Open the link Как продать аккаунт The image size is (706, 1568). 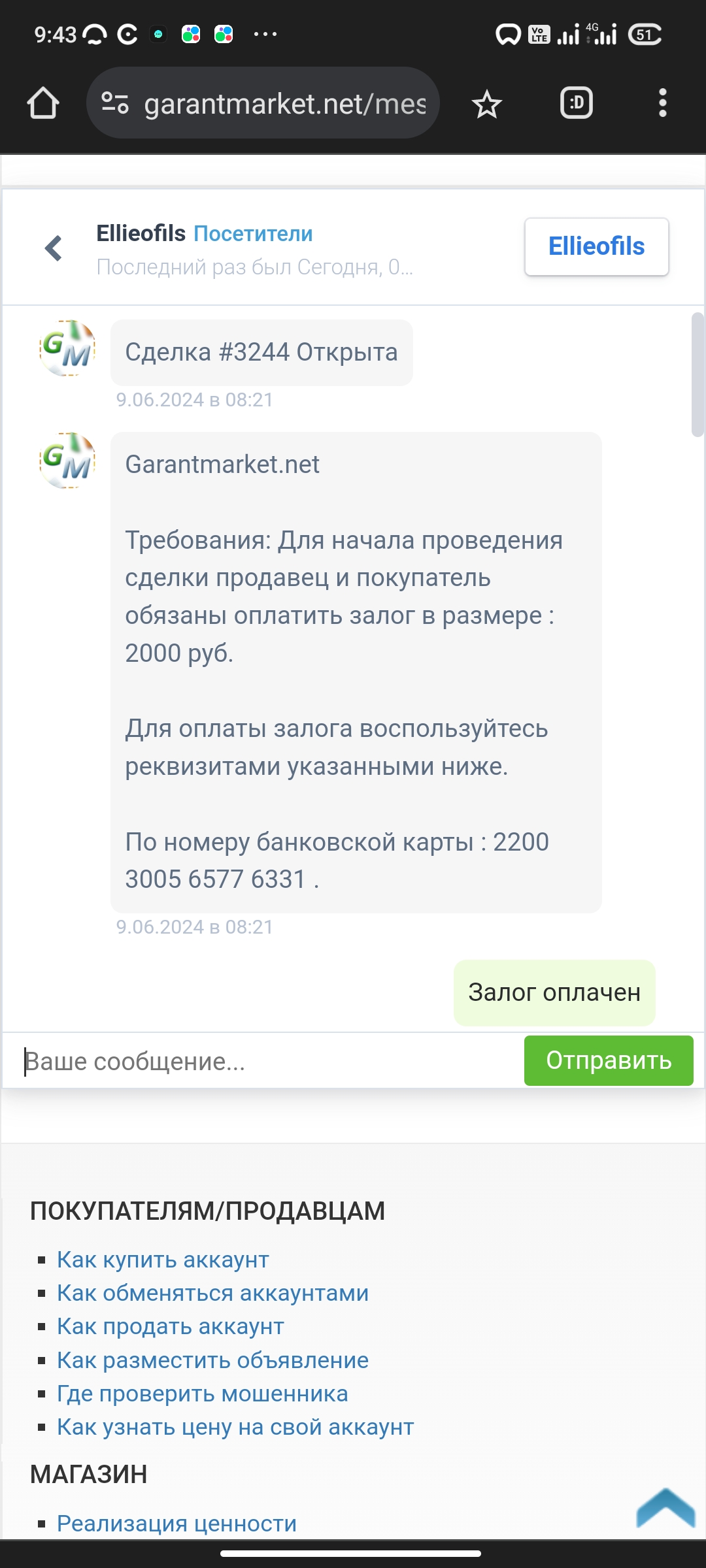170,1326
